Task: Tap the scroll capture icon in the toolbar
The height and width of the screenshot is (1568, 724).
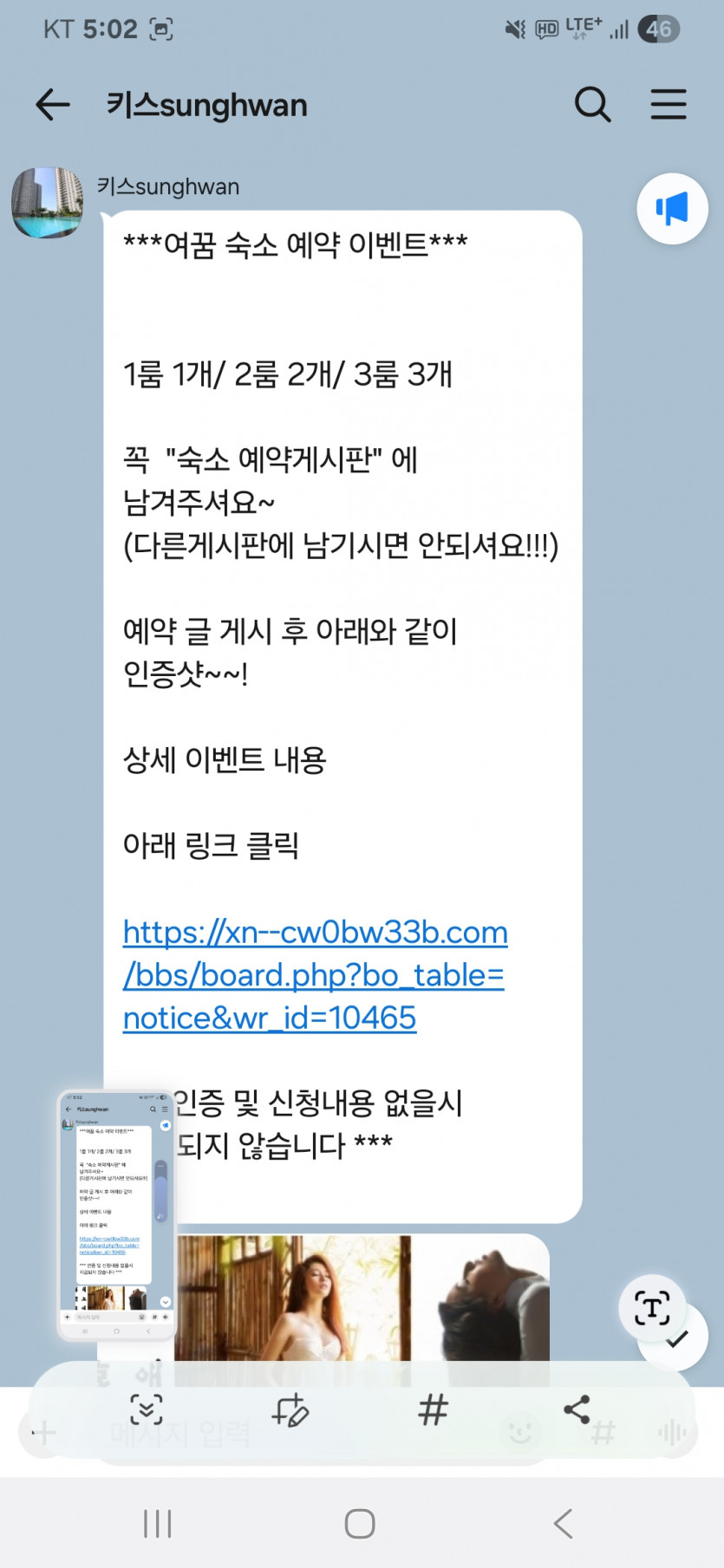Action: point(147,1409)
